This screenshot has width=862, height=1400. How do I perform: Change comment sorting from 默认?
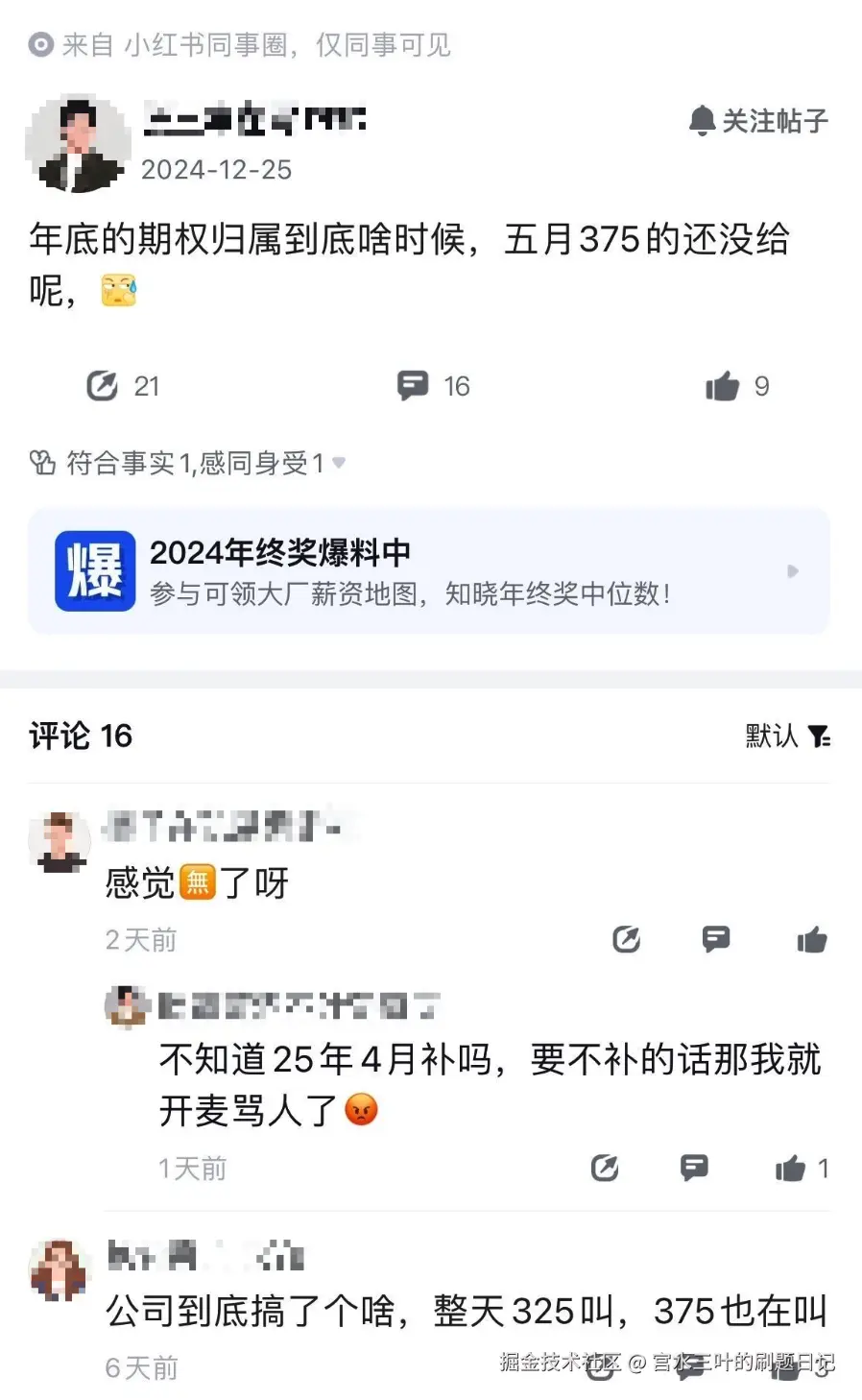click(x=788, y=736)
